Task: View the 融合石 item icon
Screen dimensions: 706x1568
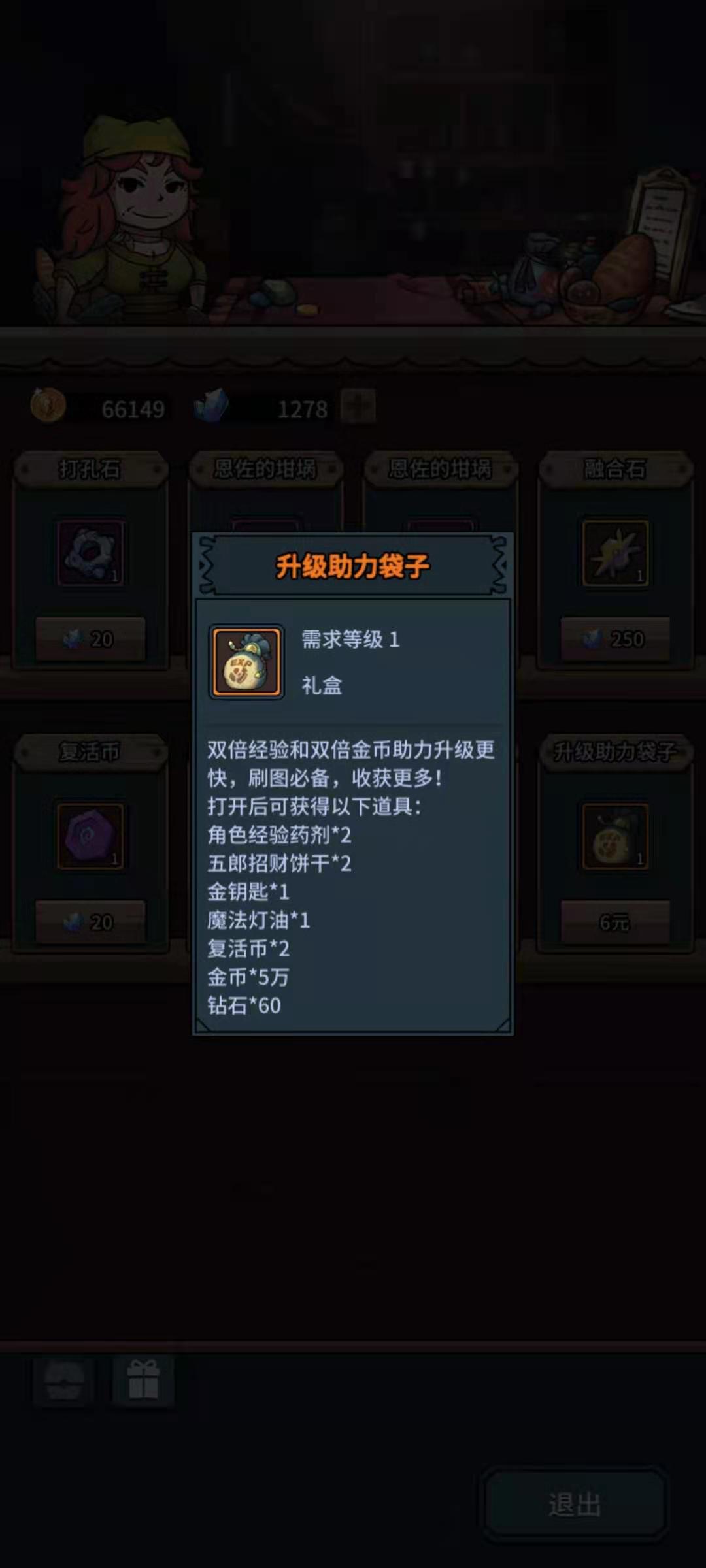Action: pyautogui.click(x=614, y=553)
